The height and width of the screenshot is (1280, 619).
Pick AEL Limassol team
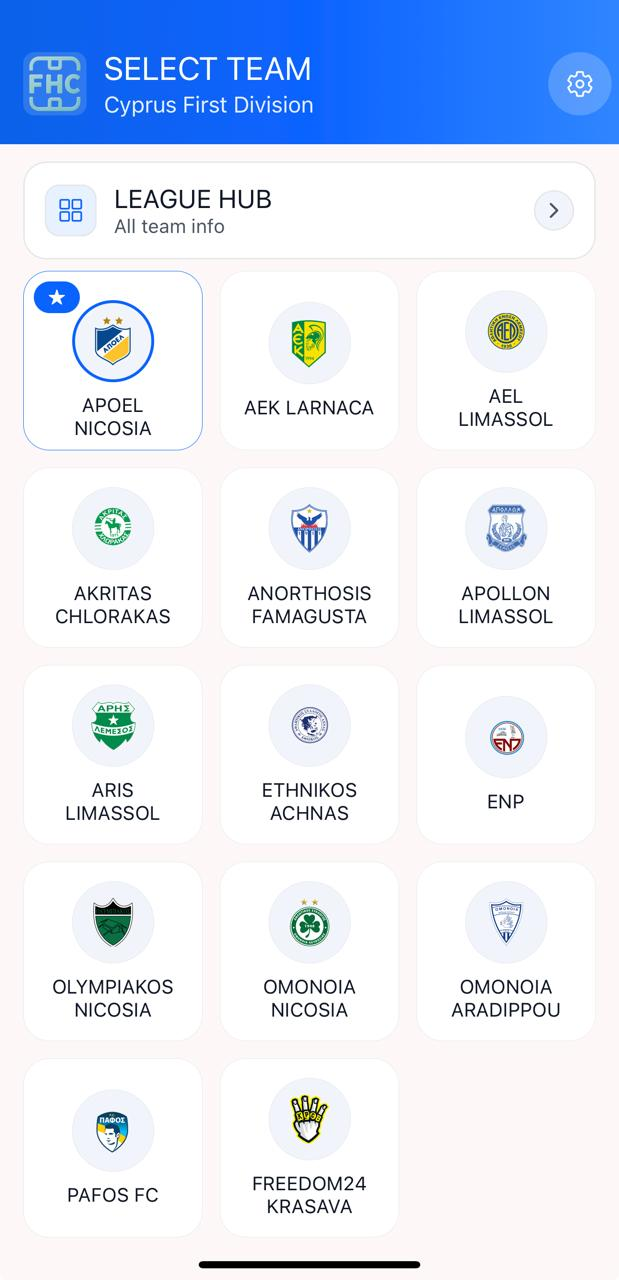[x=505, y=361]
